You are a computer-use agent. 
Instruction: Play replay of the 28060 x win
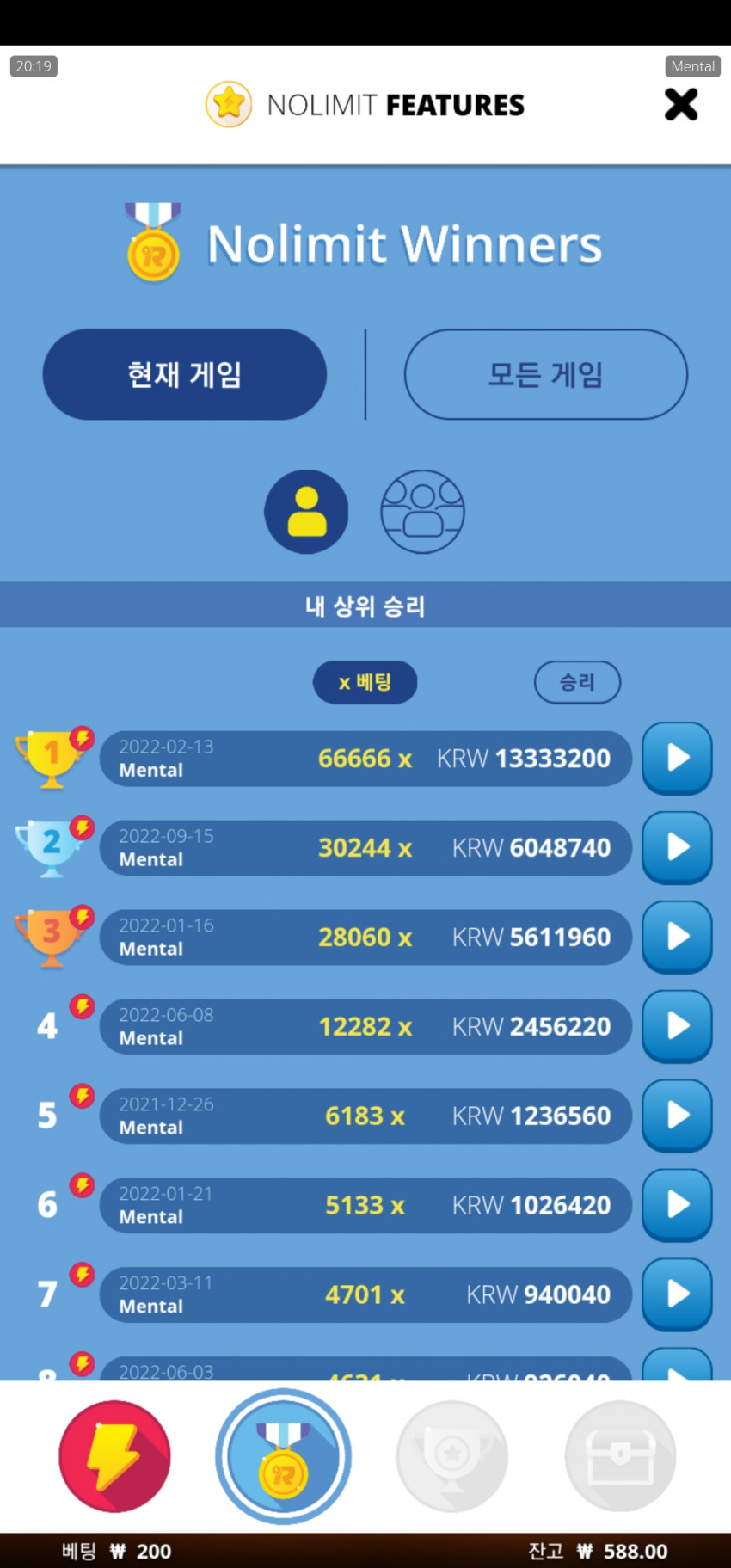678,937
